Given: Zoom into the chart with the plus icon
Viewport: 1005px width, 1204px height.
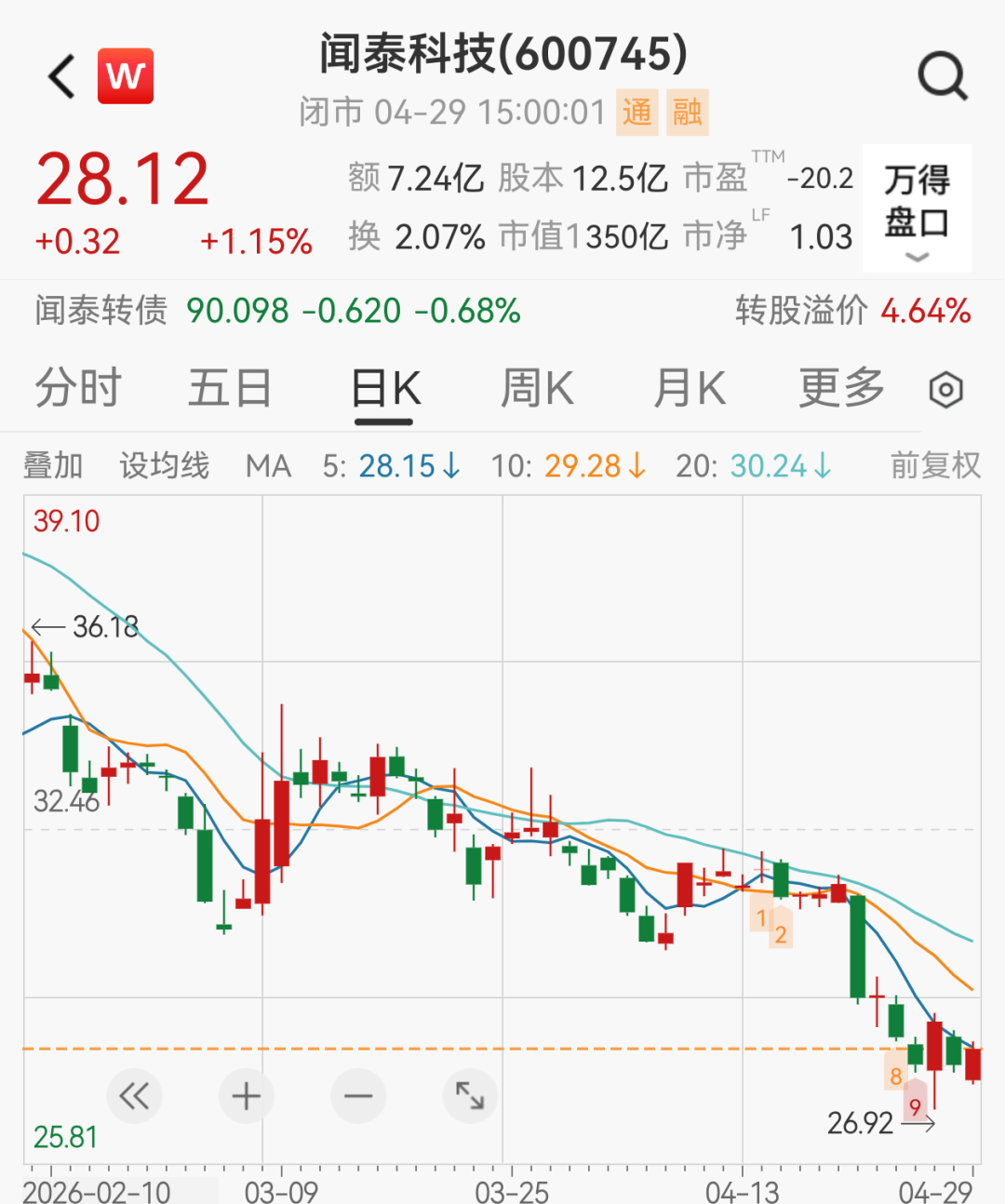Looking at the screenshot, I should click(x=246, y=1096).
